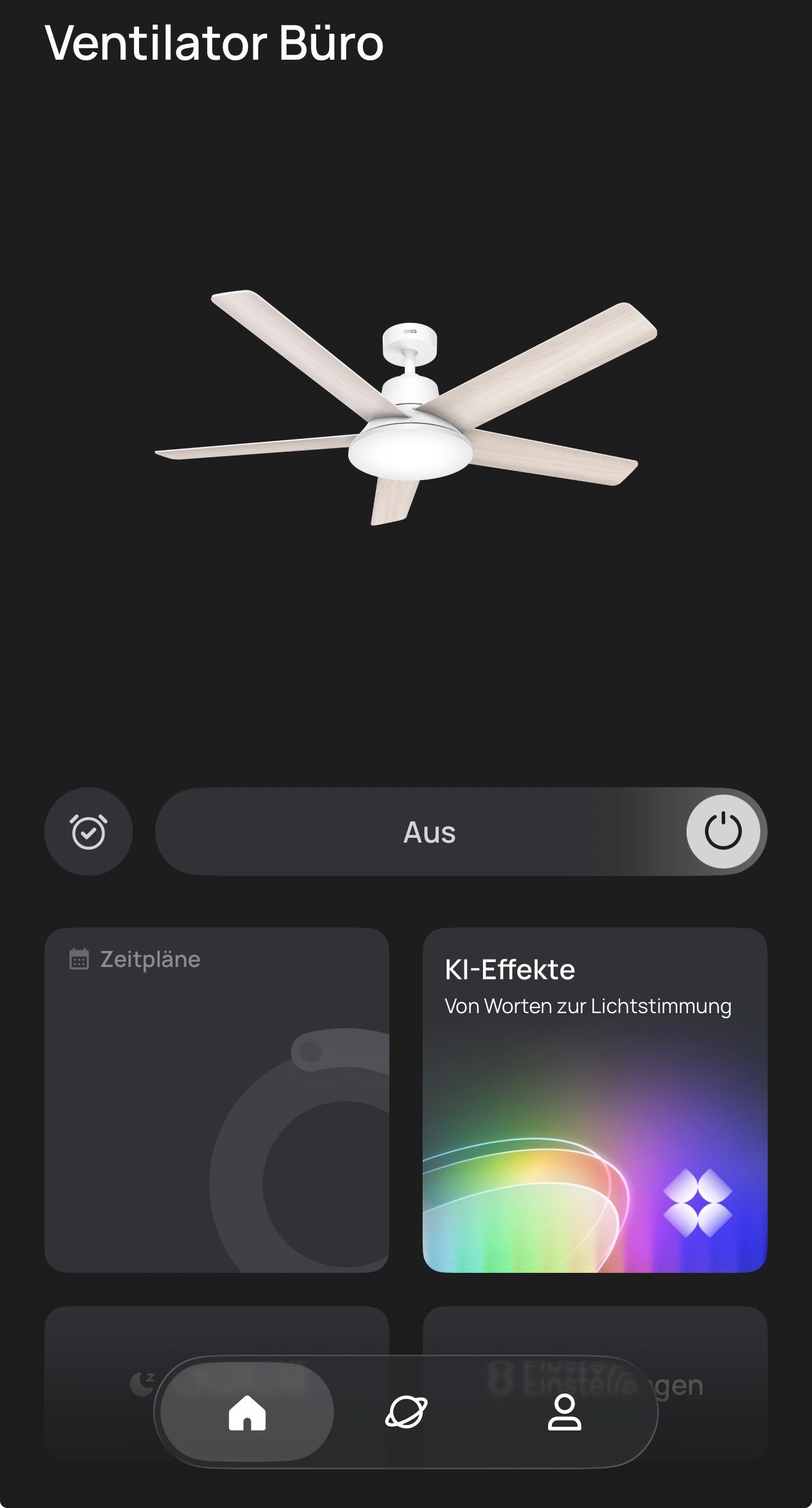The width and height of the screenshot is (812, 1508).
Task: Open the KI-Effekte card
Action: point(595,1100)
